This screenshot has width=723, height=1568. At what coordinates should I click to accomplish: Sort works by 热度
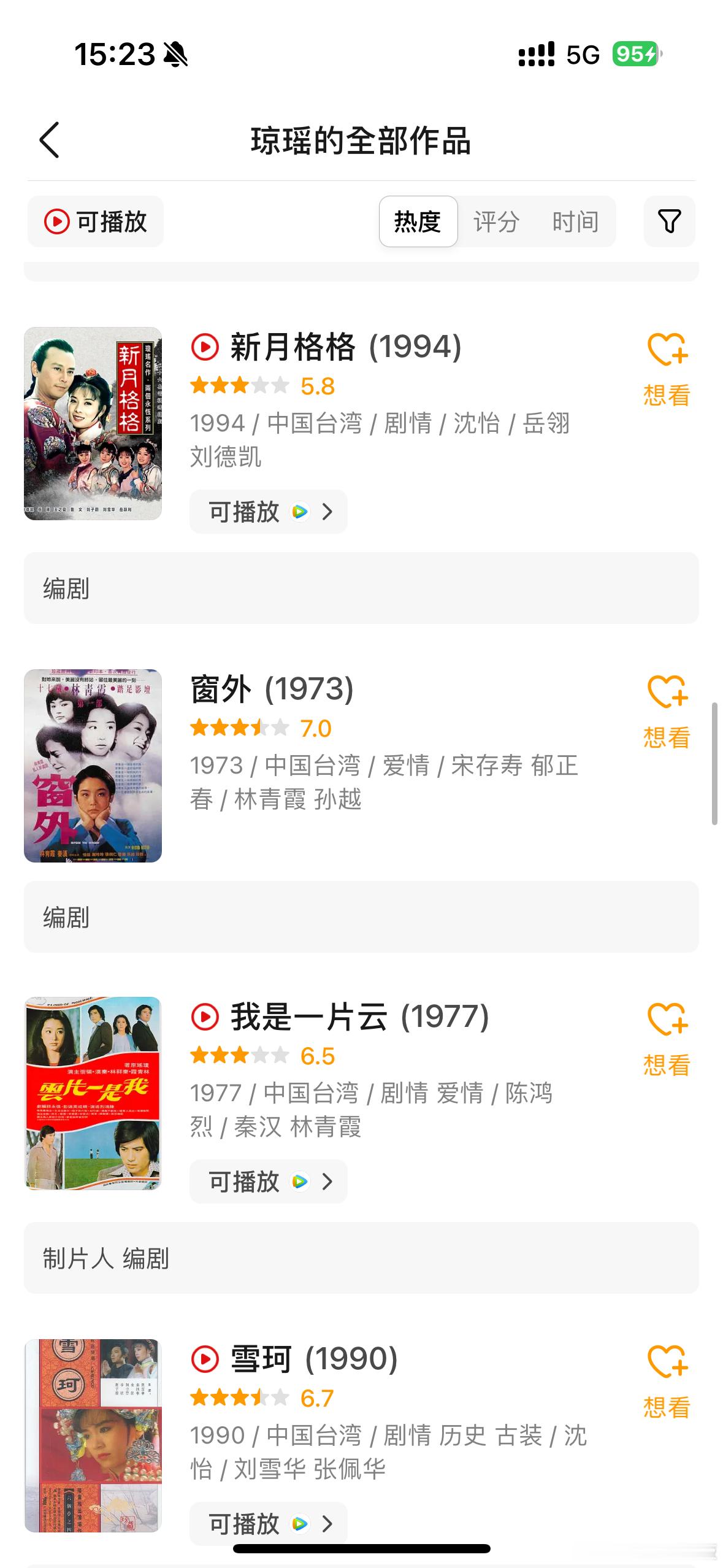pyautogui.click(x=418, y=221)
